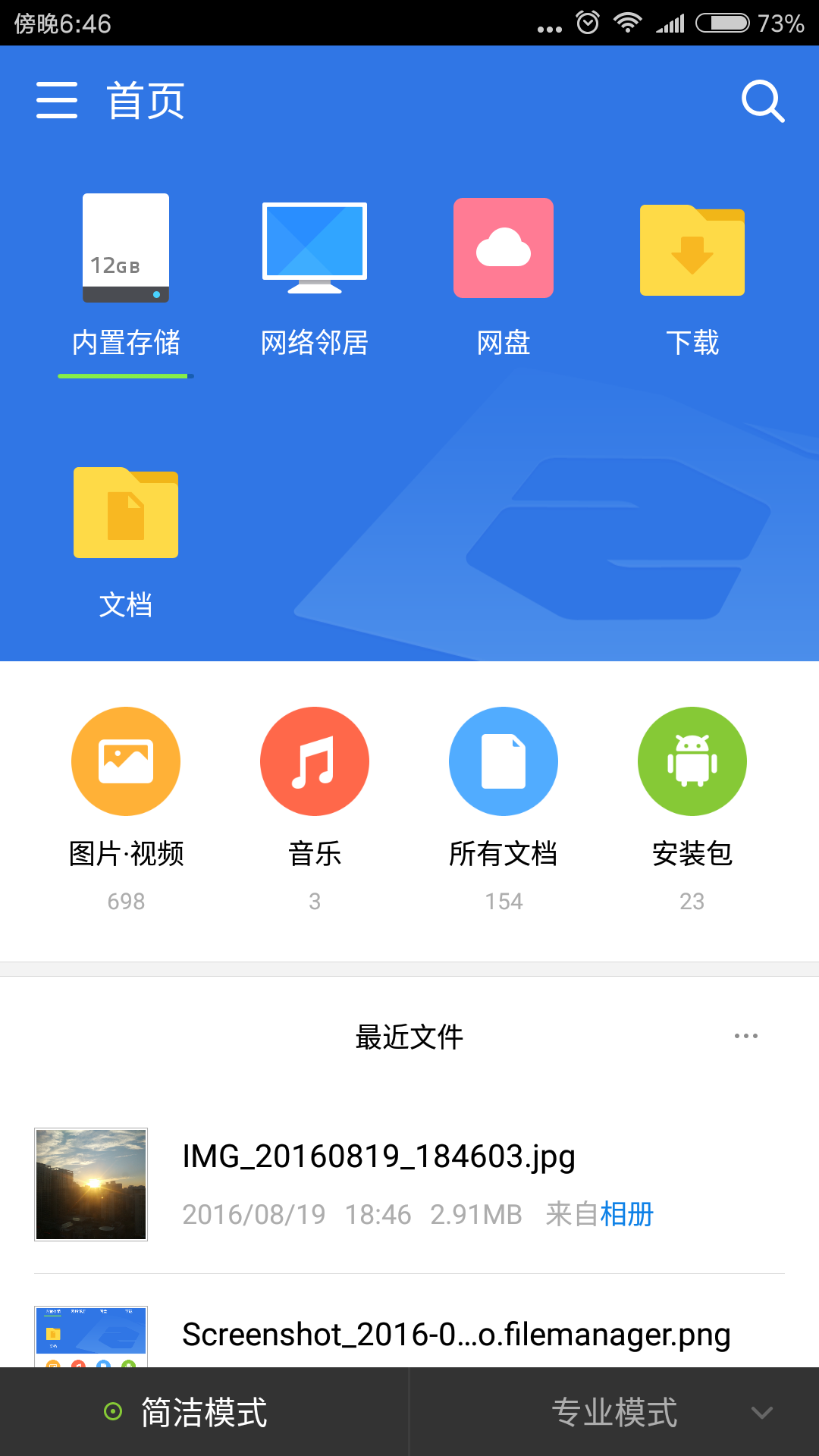Open 相册 album link for the image

(x=627, y=1214)
